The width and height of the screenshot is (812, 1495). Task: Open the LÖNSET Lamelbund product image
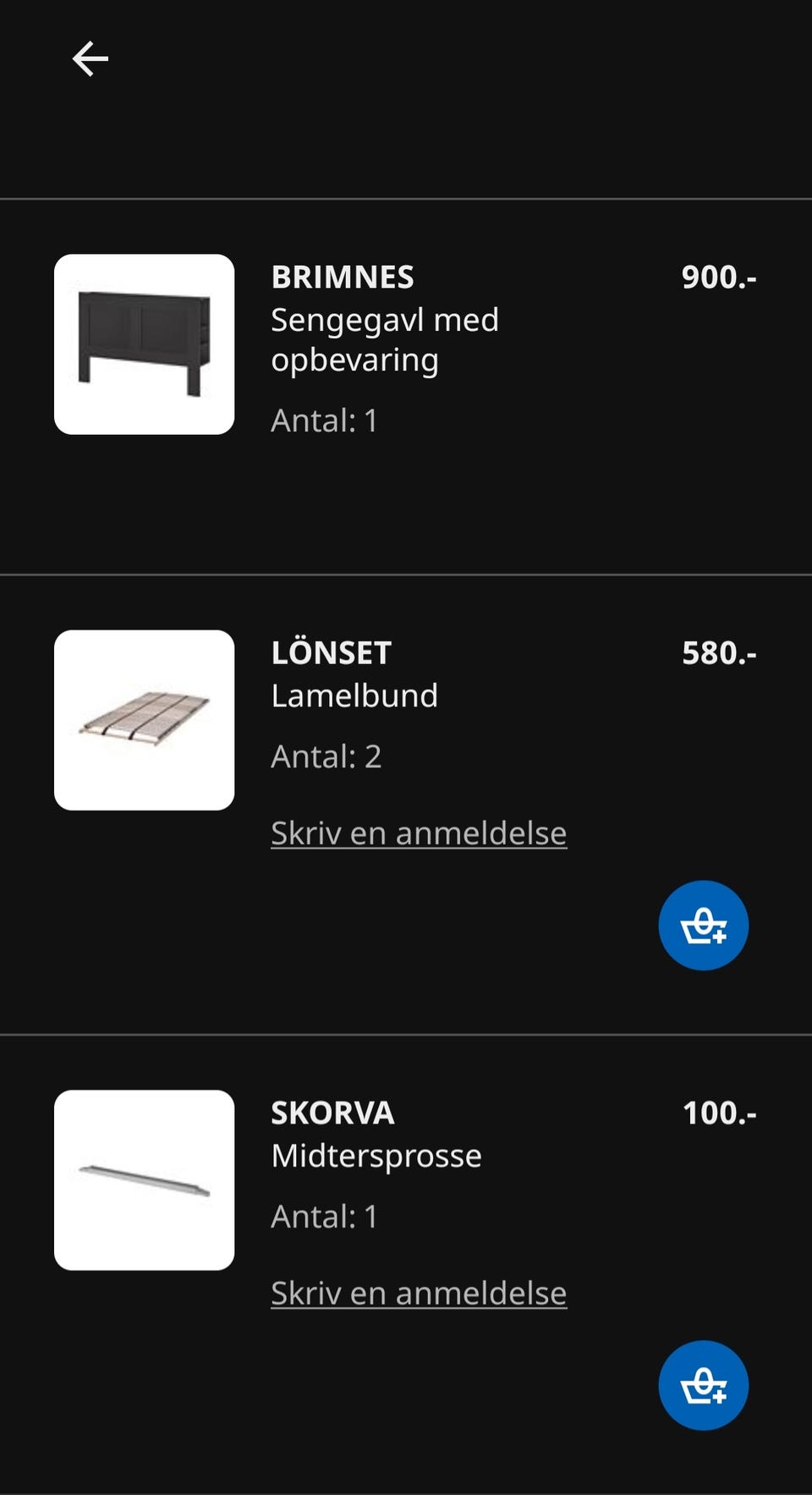click(x=145, y=720)
